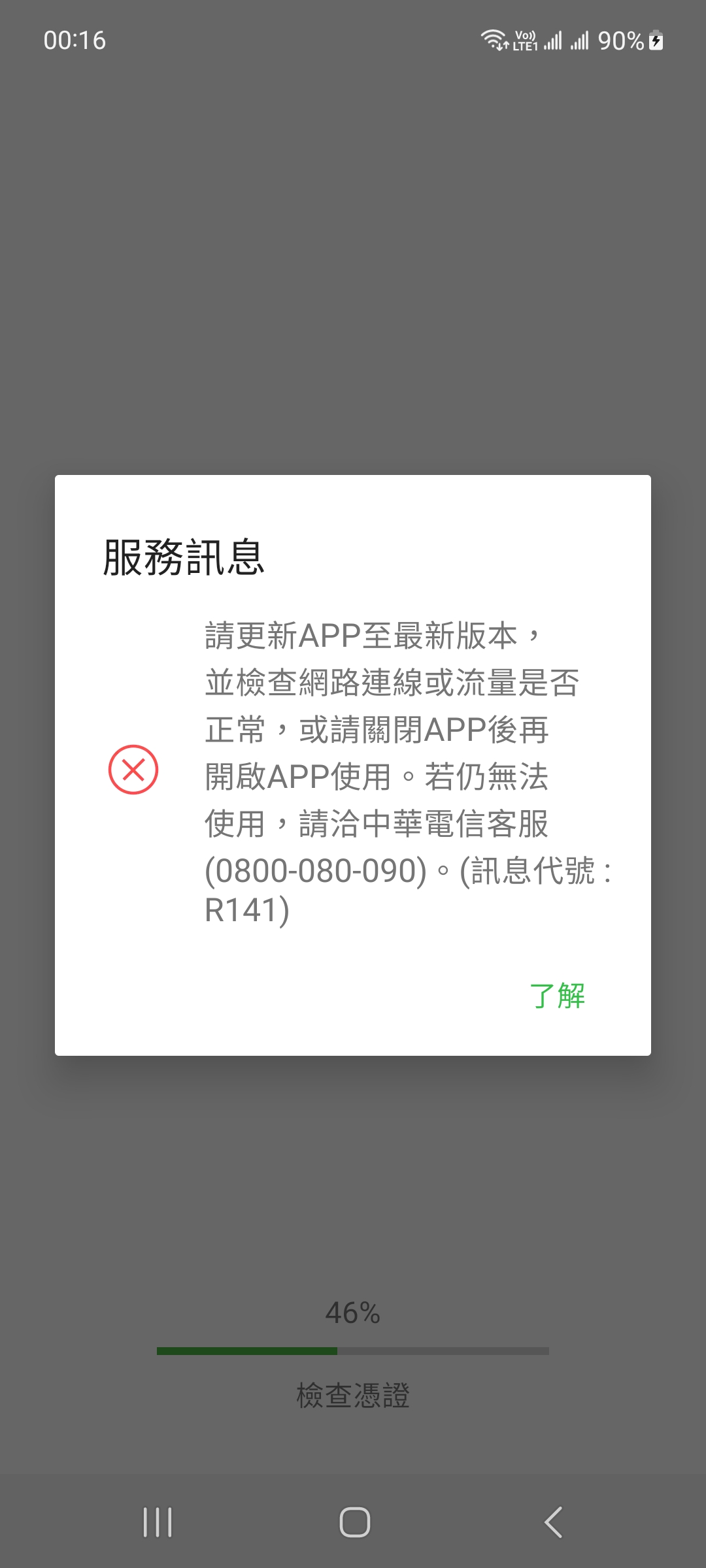Go to the home screen

coord(354,1522)
